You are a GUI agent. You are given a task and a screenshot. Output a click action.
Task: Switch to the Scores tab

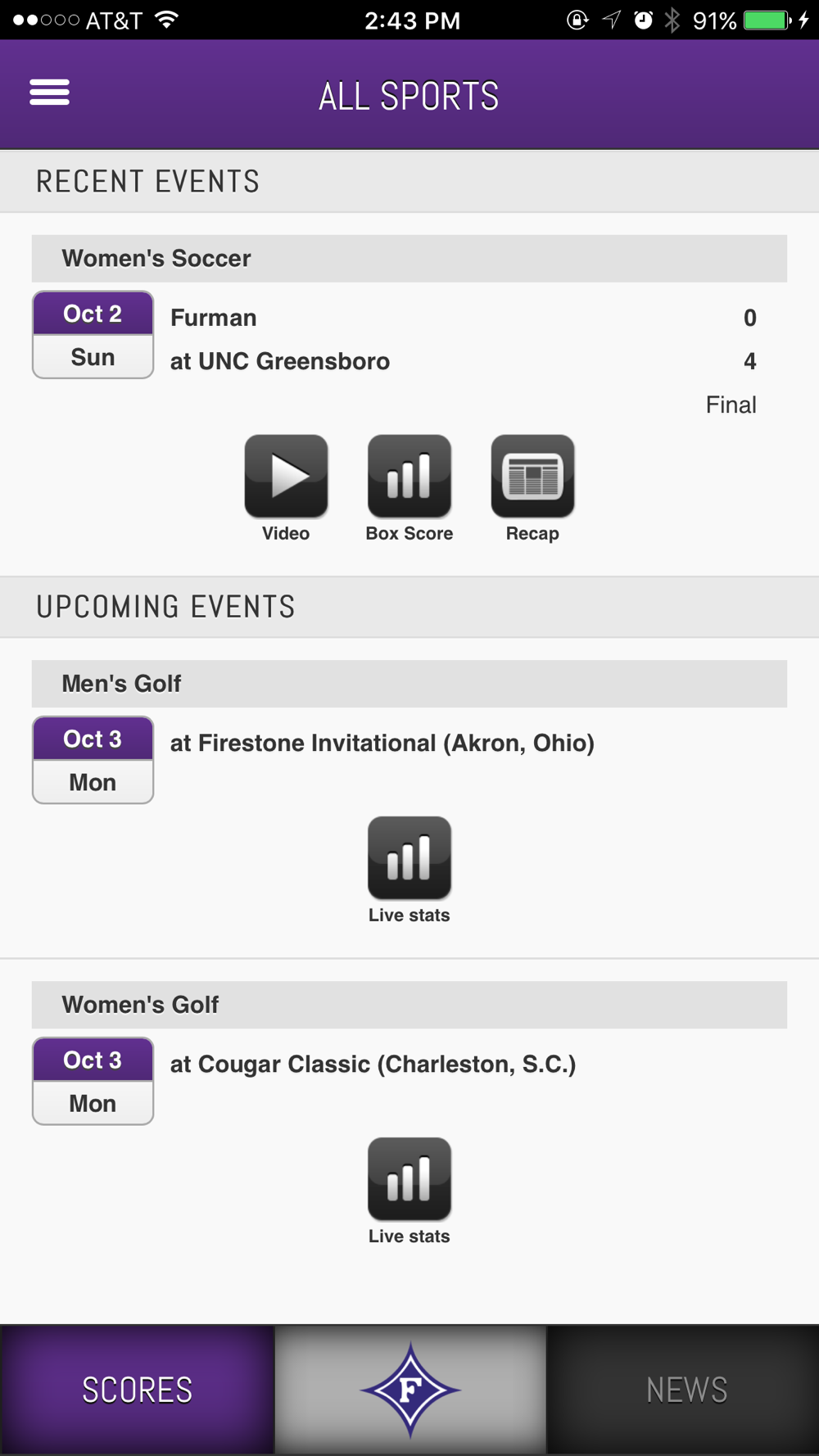(137, 1390)
